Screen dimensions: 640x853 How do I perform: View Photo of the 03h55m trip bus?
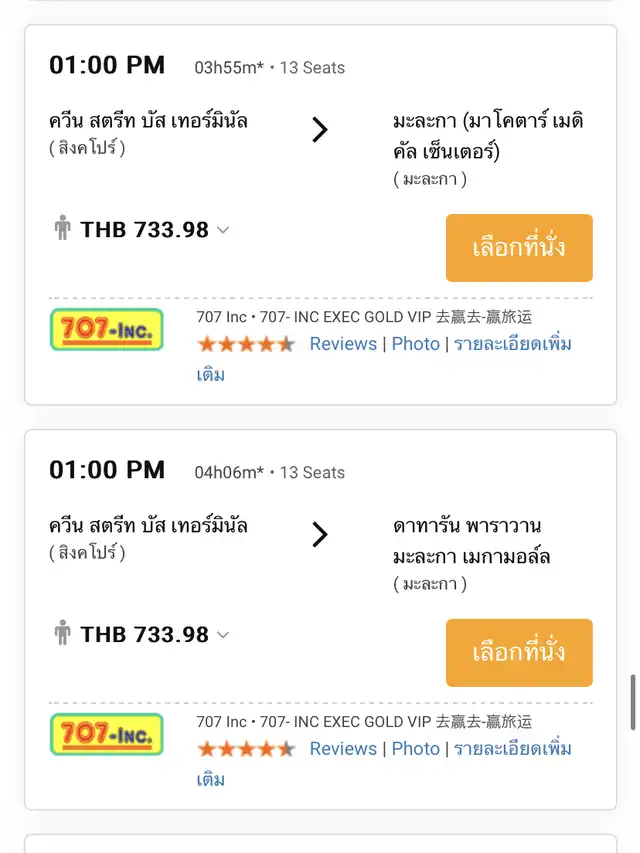click(x=415, y=344)
